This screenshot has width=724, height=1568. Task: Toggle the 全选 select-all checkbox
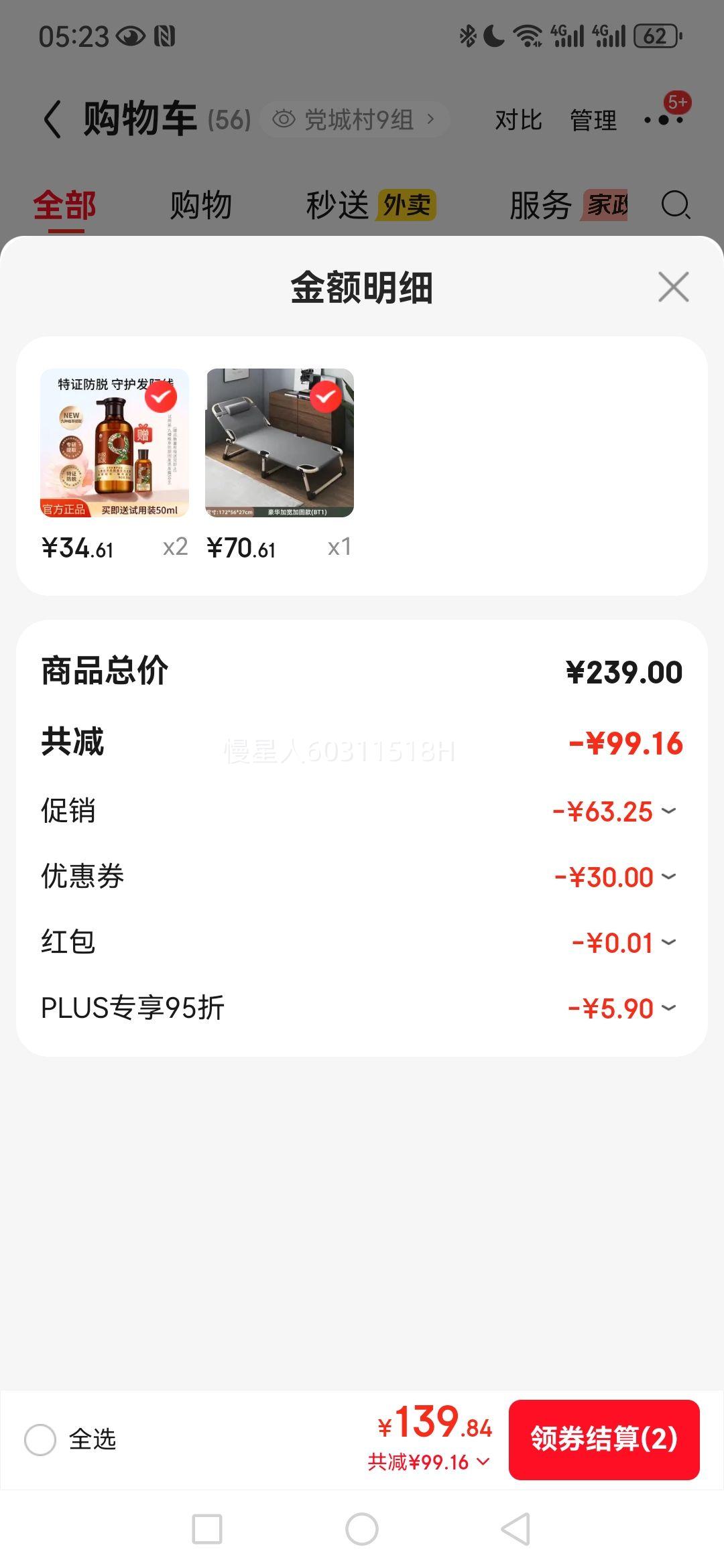[40, 1439]
